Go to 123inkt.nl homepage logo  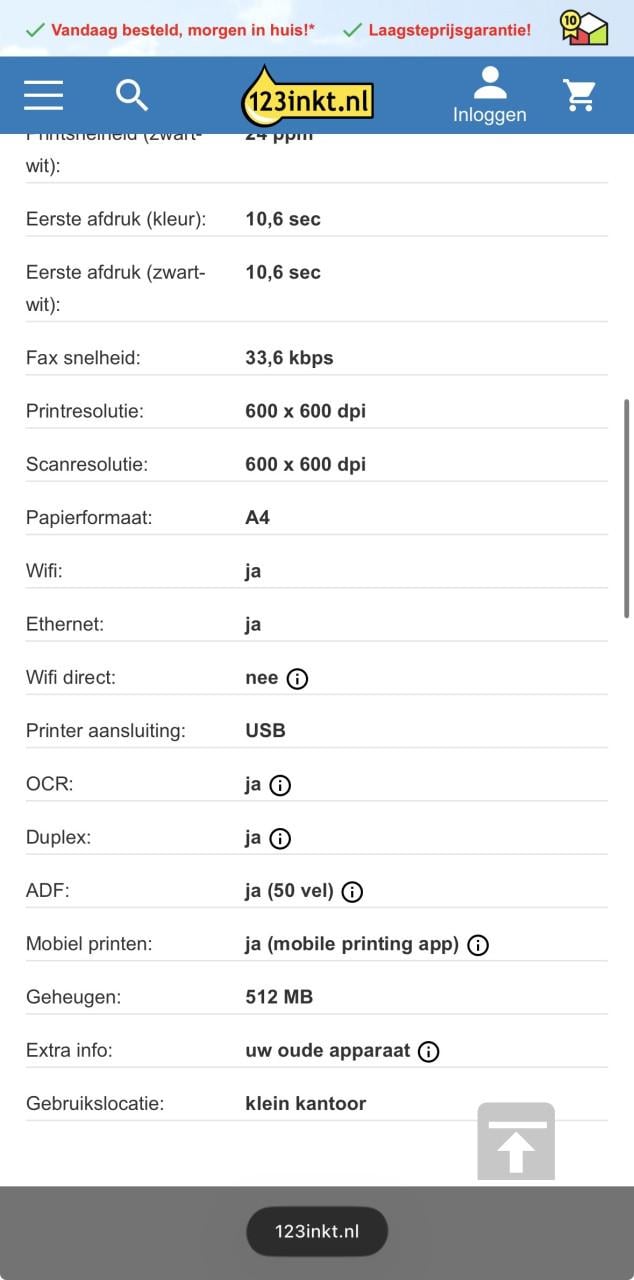click(308, 97)
